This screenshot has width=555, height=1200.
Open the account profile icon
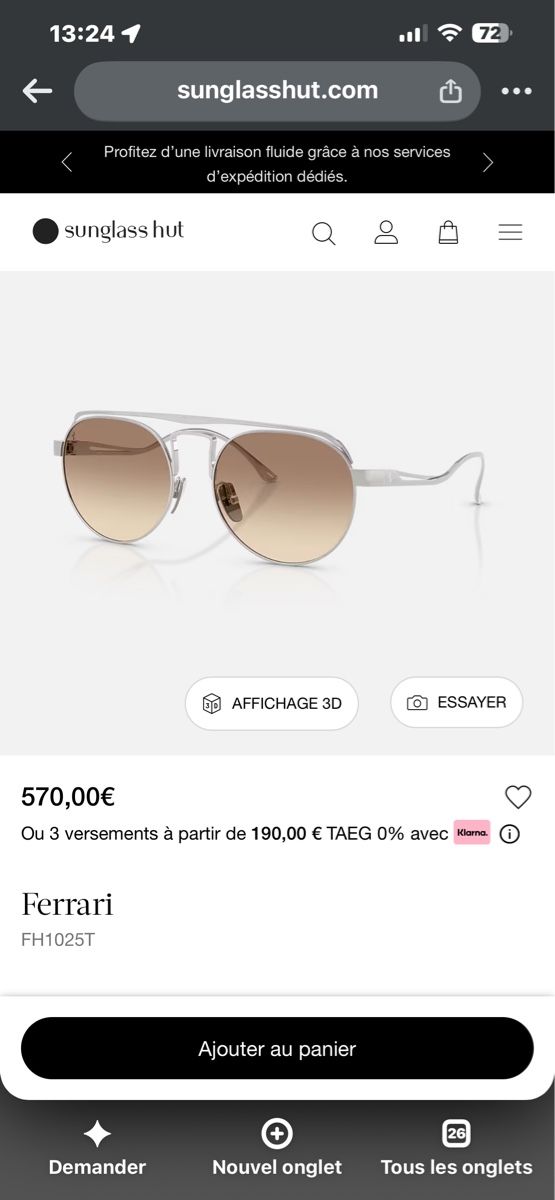pyautogui.click(x=386, y=233)
